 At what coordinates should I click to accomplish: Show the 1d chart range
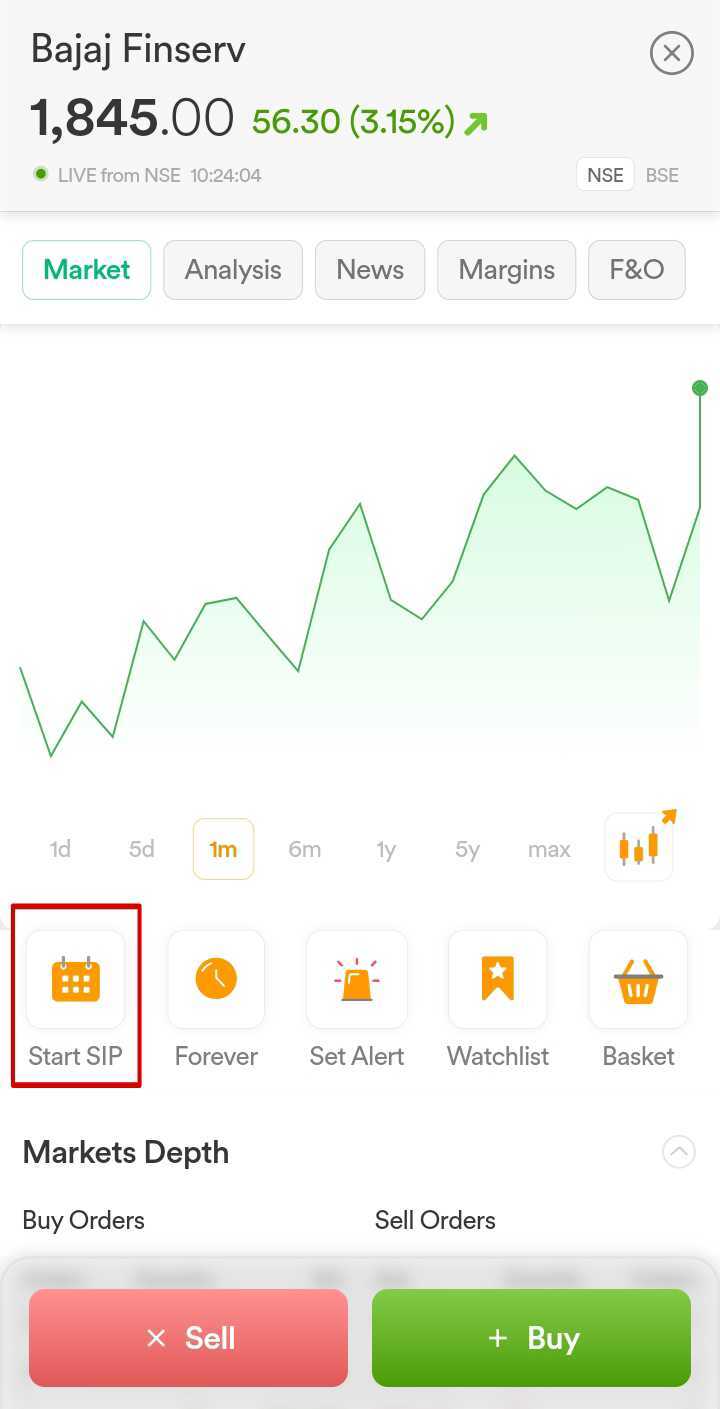(x=60, y=849)
